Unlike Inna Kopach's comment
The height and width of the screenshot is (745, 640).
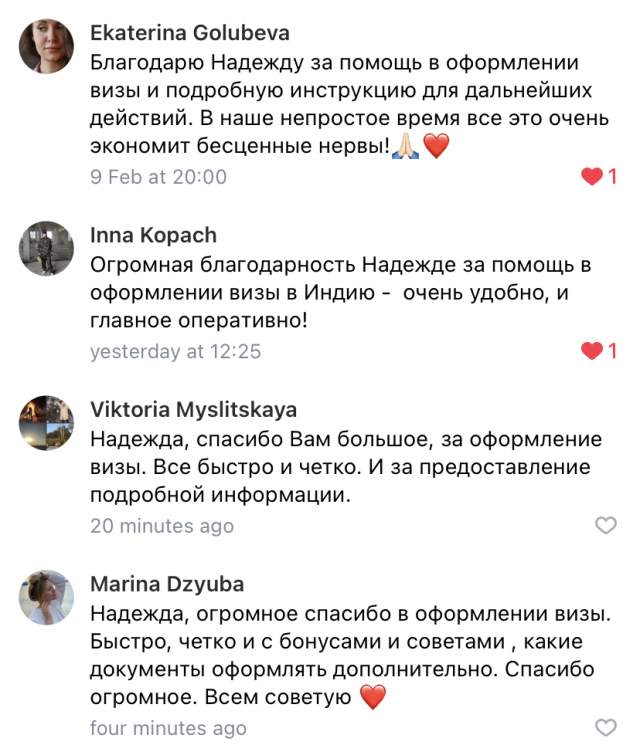click(x=592, y=351)
